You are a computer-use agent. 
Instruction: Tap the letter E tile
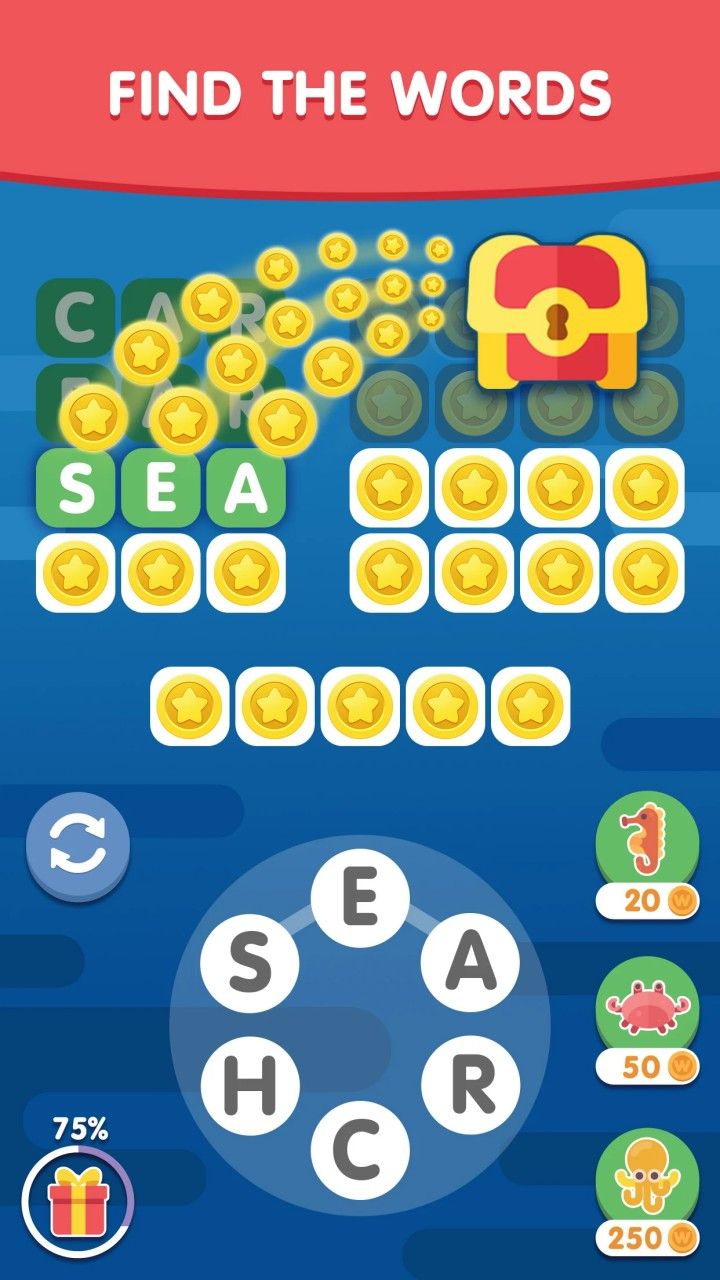point(360,901)
